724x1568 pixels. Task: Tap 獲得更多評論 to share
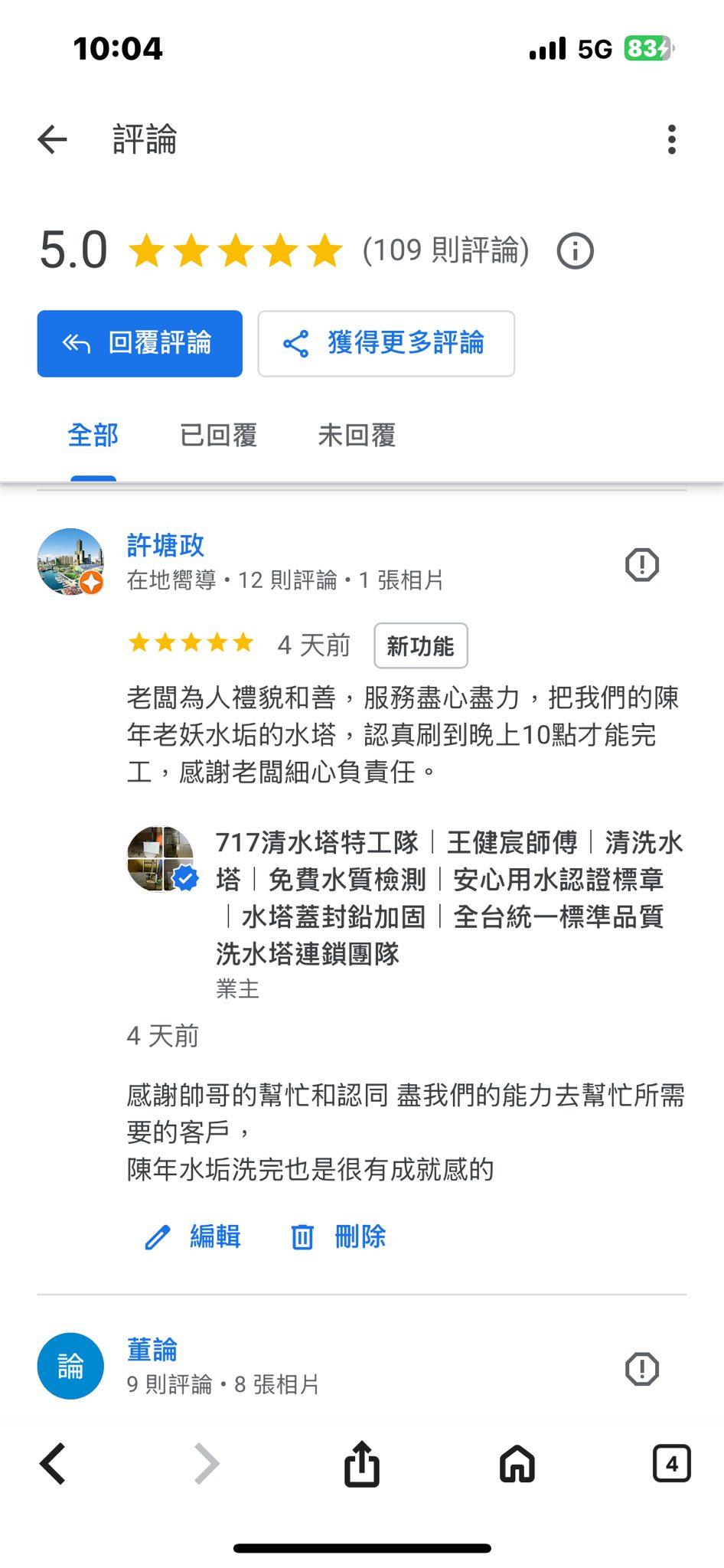coord(386,343)
